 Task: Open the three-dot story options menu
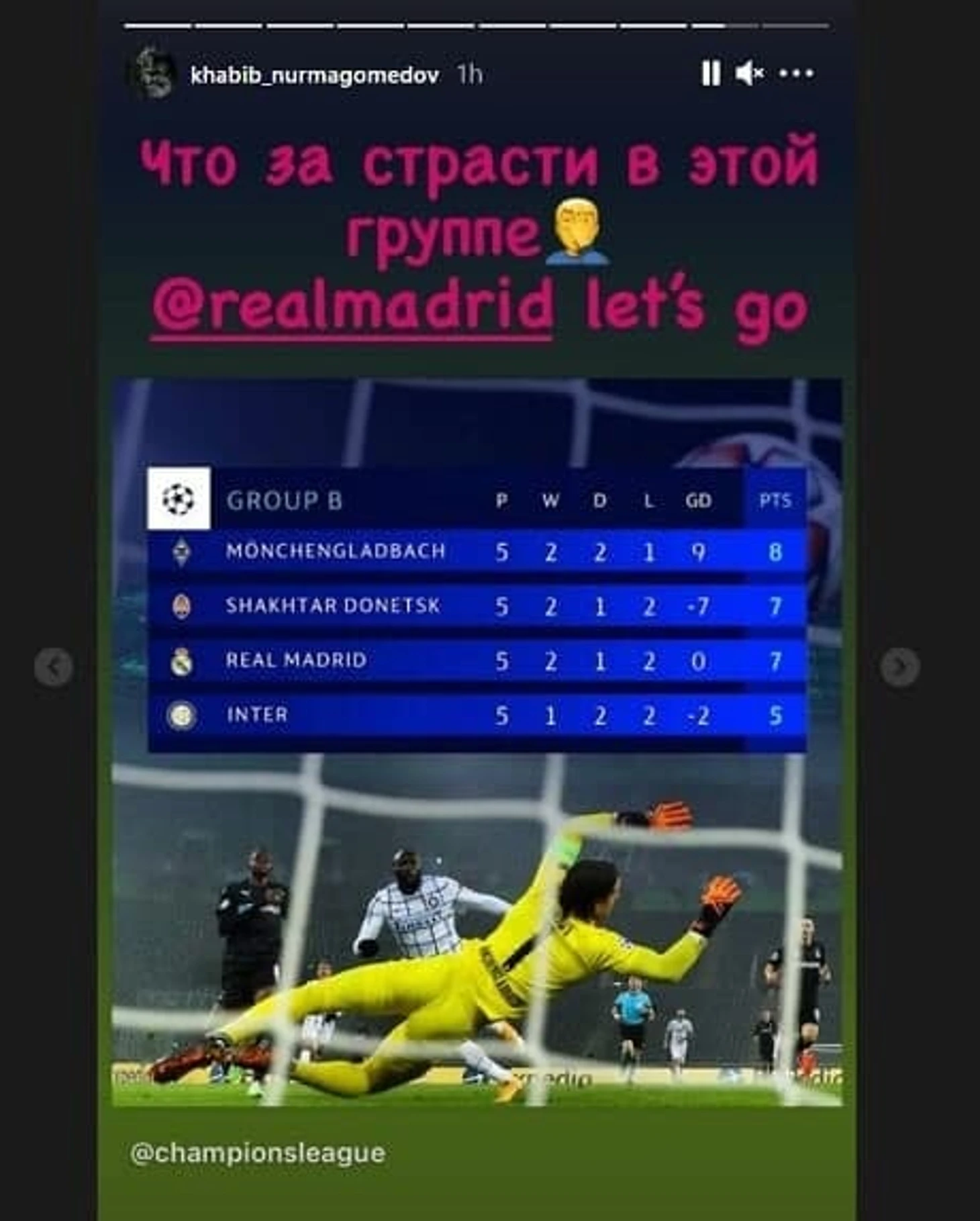797,73
